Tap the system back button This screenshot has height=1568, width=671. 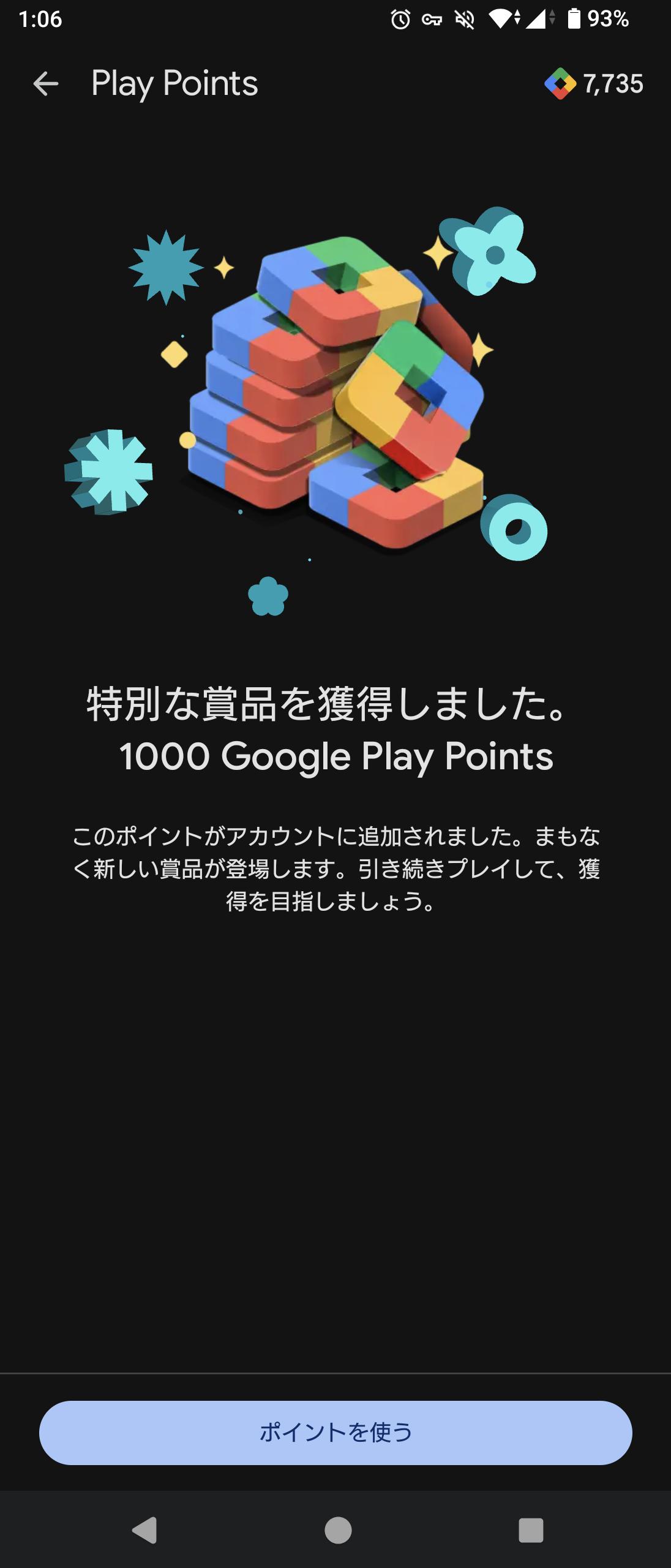(x=144, y=1530)
